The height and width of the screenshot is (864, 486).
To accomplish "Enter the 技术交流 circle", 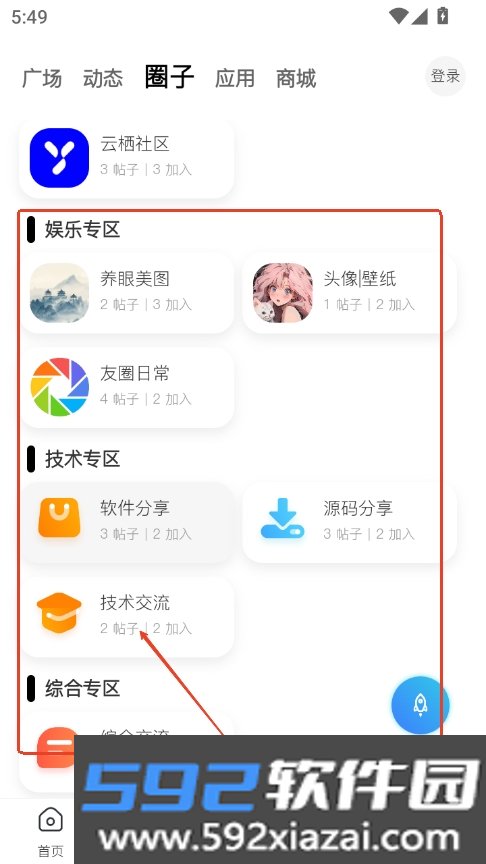I will coord(127,617).
